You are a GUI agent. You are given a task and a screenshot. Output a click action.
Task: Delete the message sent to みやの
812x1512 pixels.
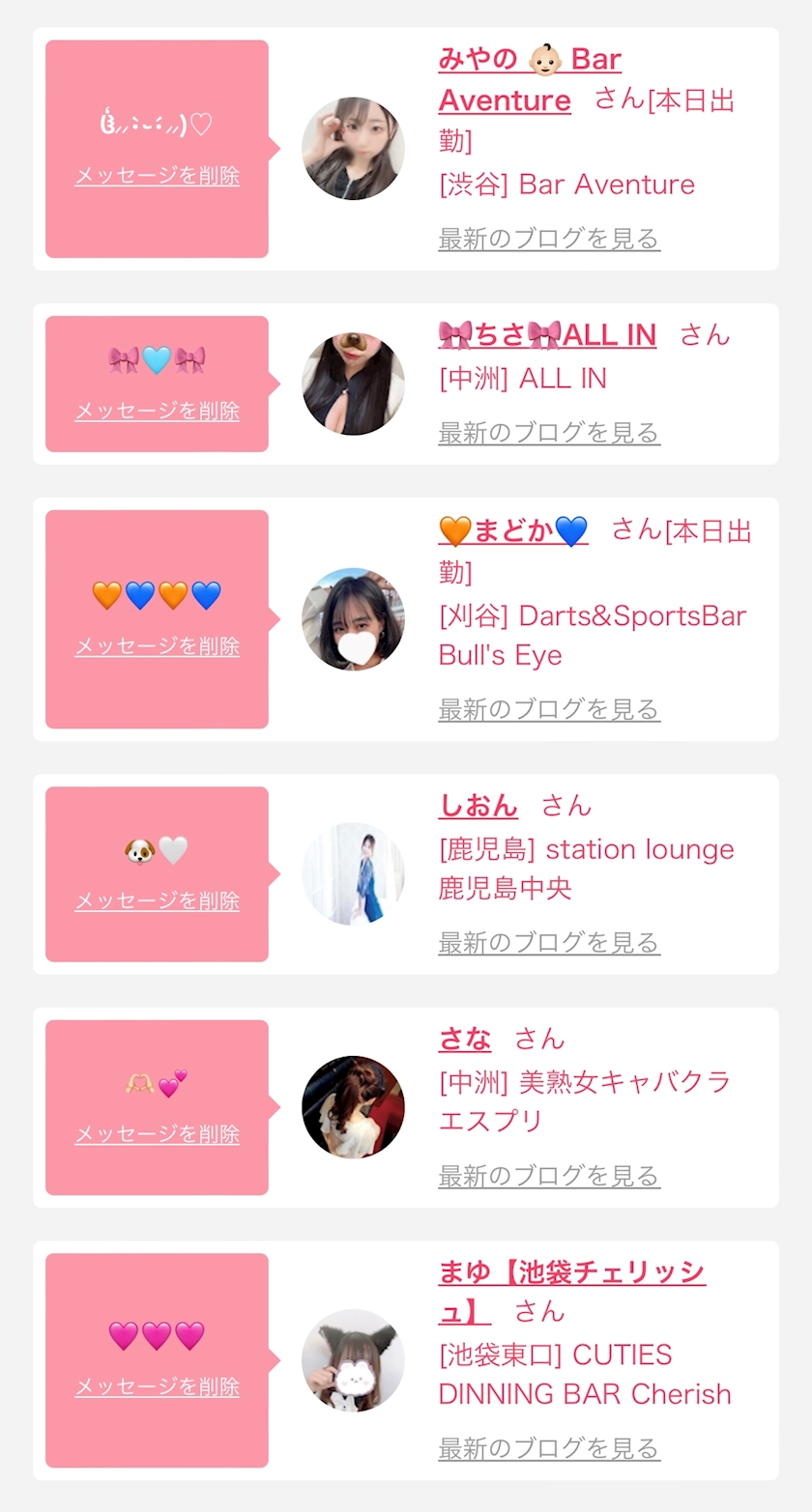[x=157, y=176]
